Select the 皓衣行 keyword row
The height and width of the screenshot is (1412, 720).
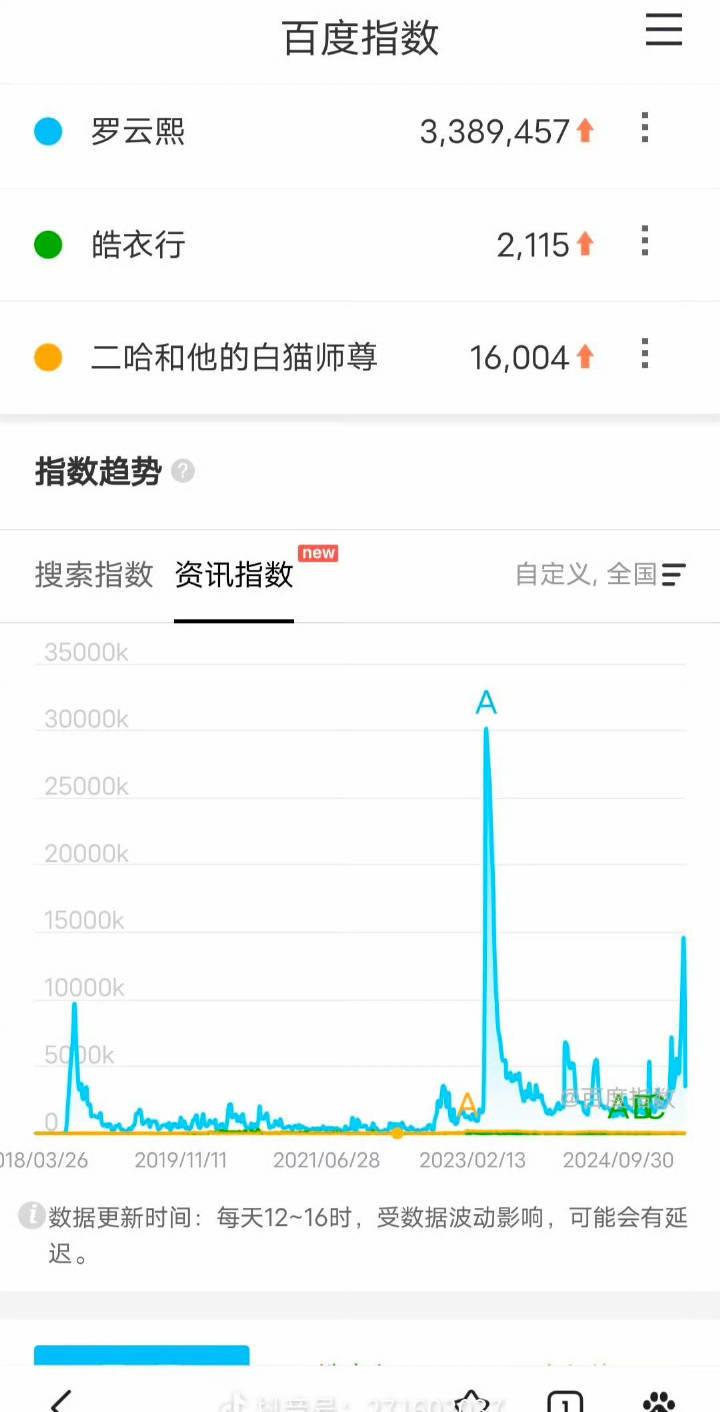coord(360,245)
